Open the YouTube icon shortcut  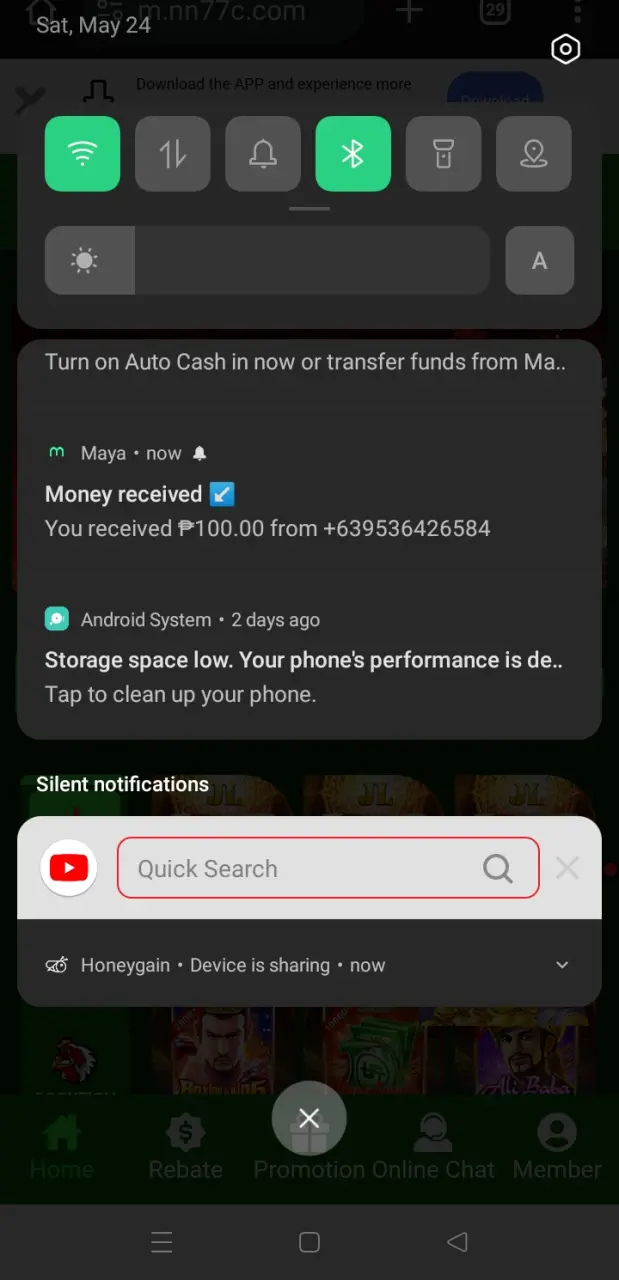(69, 868)
